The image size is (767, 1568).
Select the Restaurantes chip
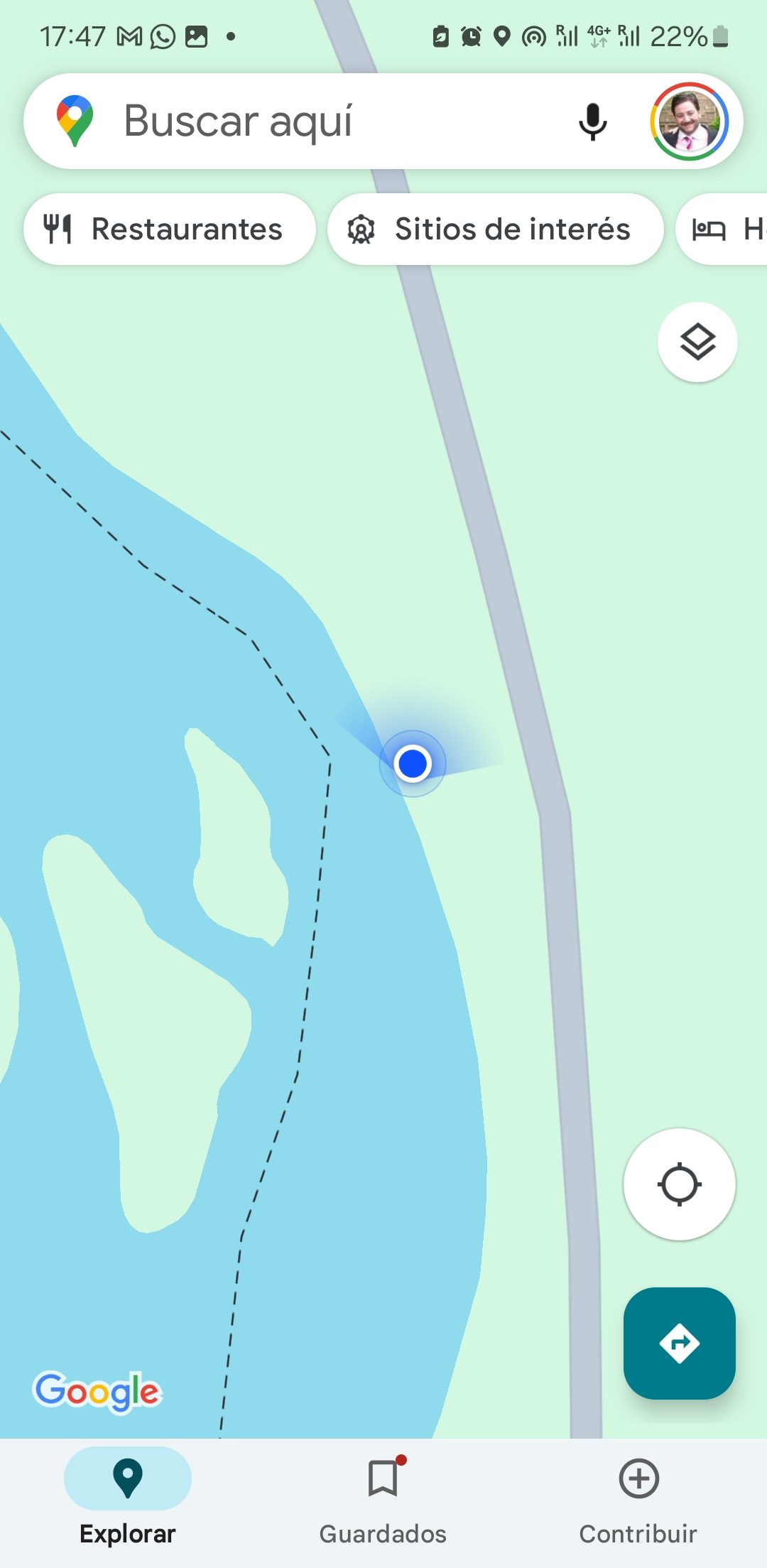point(169,229)
